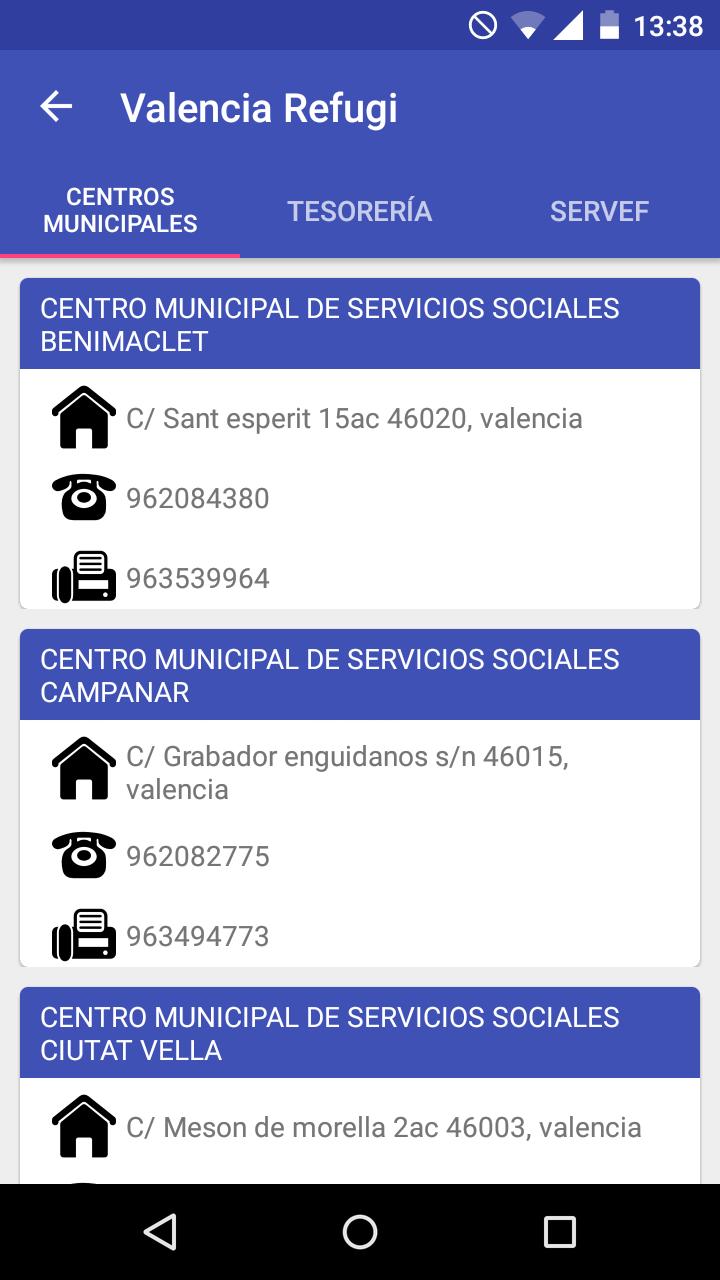Image resolution: width=720 pixels, height=1280 pixels.
Task: Tap Campanar fax number 963494773
Action: pos(198,936)
